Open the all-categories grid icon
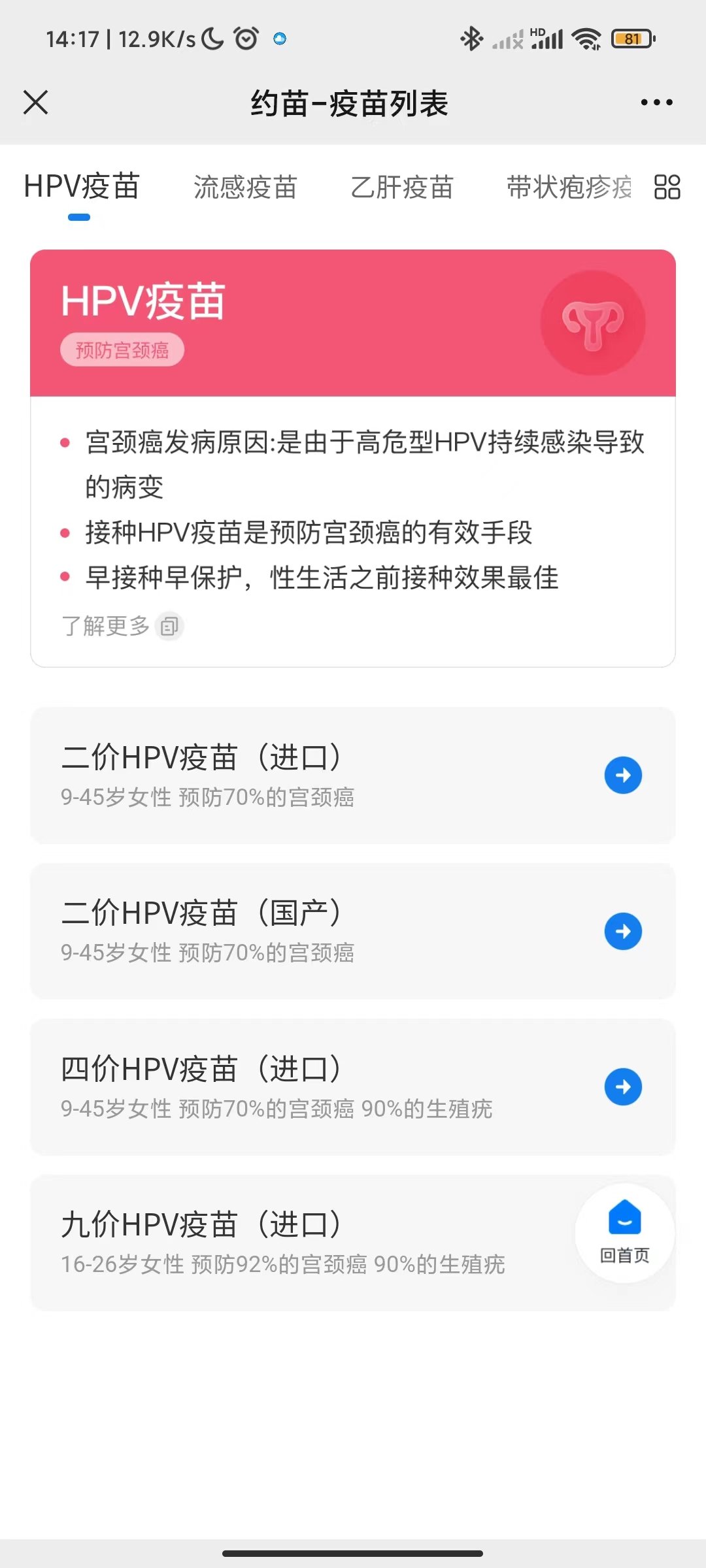 [667, 188]
